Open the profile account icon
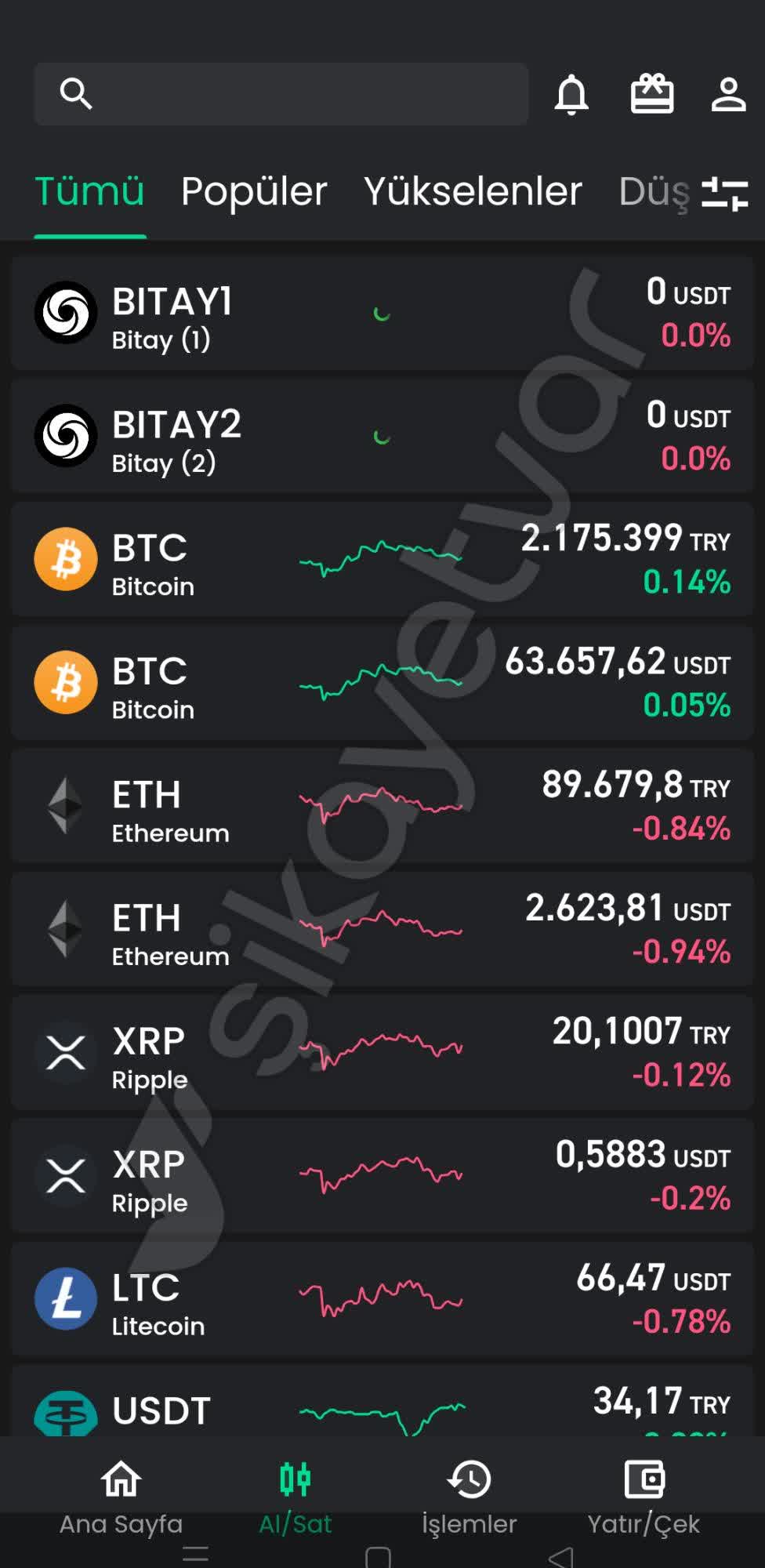This screenshot has height=1568, width=765. pyautogui.click(x=729, y=94)
